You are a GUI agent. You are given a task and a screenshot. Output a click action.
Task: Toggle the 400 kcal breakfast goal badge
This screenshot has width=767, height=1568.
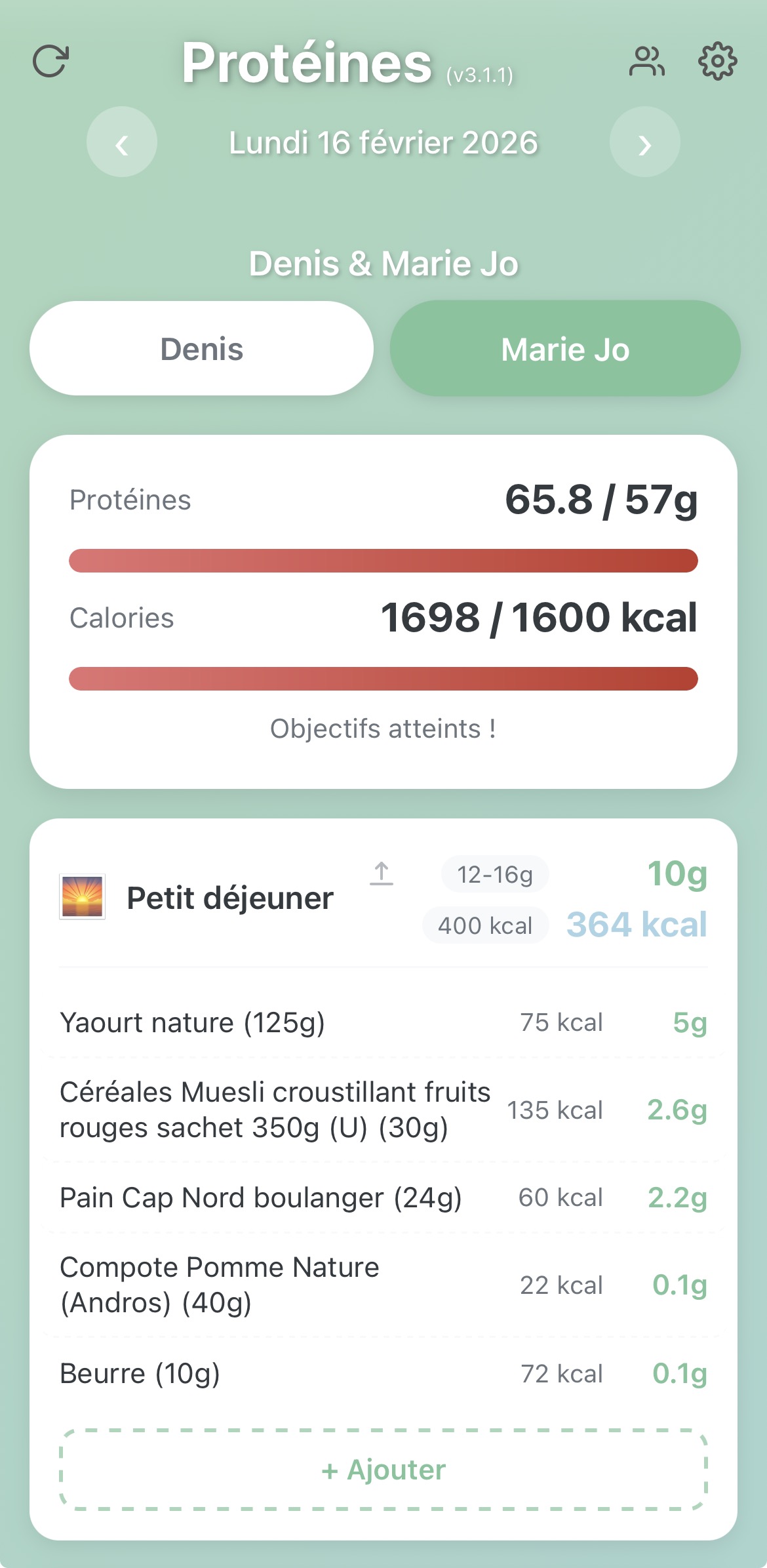coord(485,925)
